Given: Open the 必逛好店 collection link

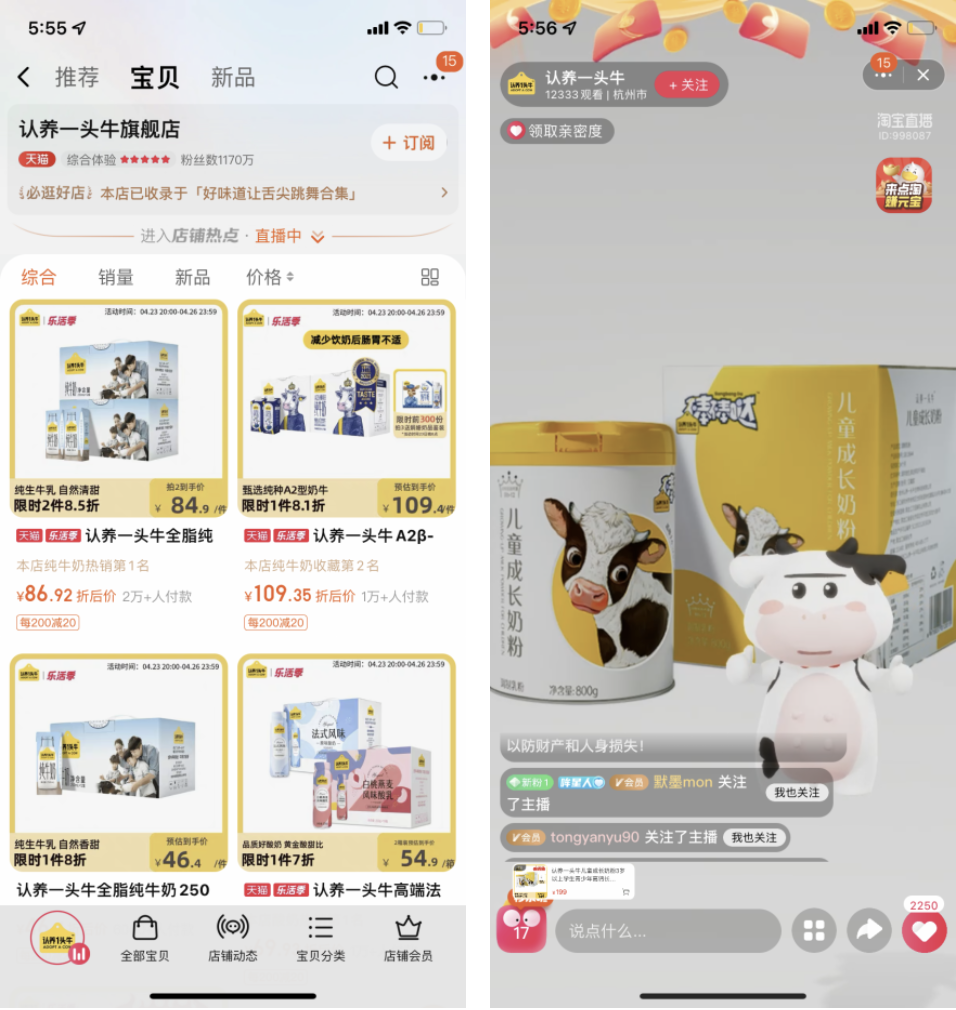Looking at the screenshot, I should [232, 193].
